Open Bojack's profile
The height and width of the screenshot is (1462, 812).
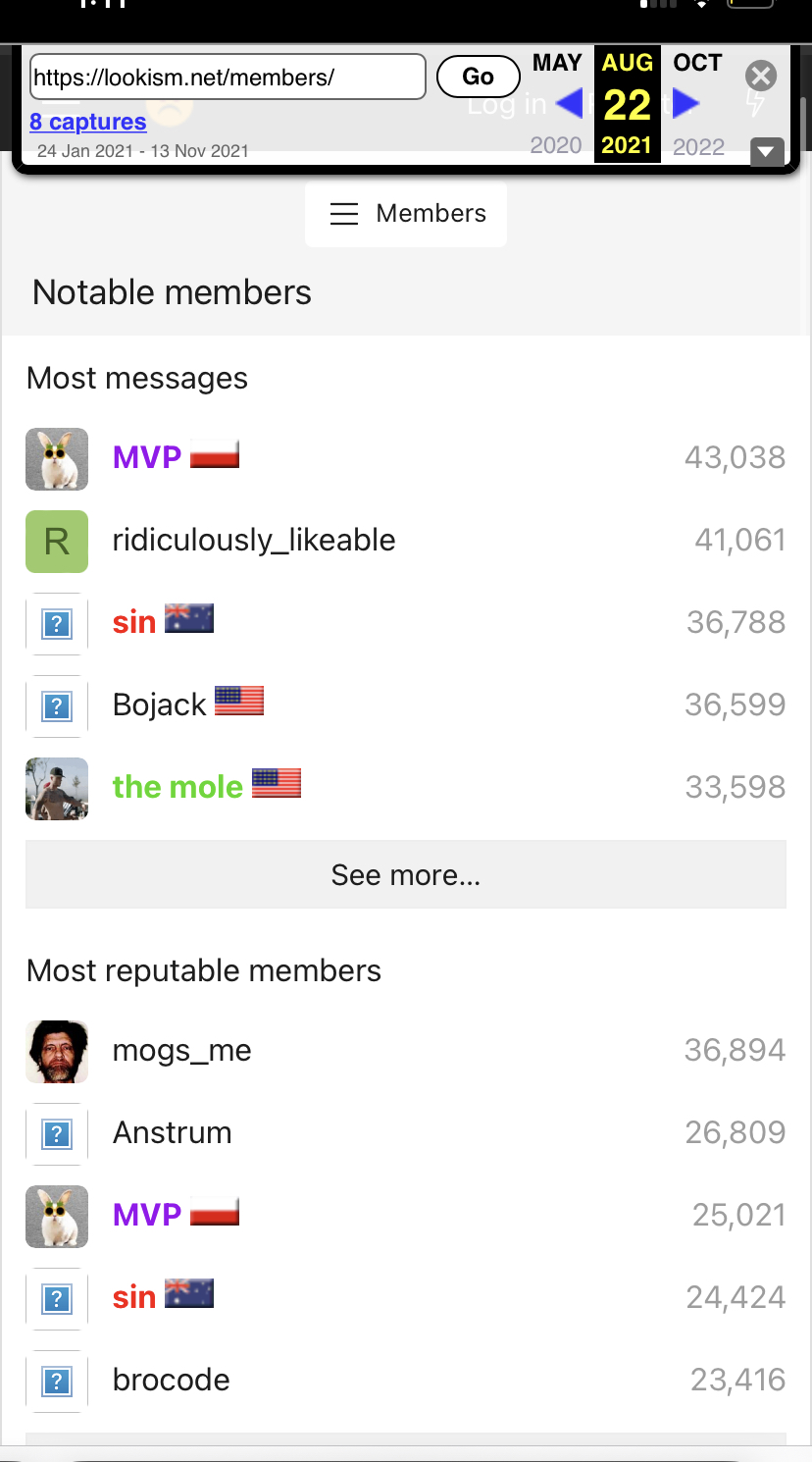[x=160, y=705]
